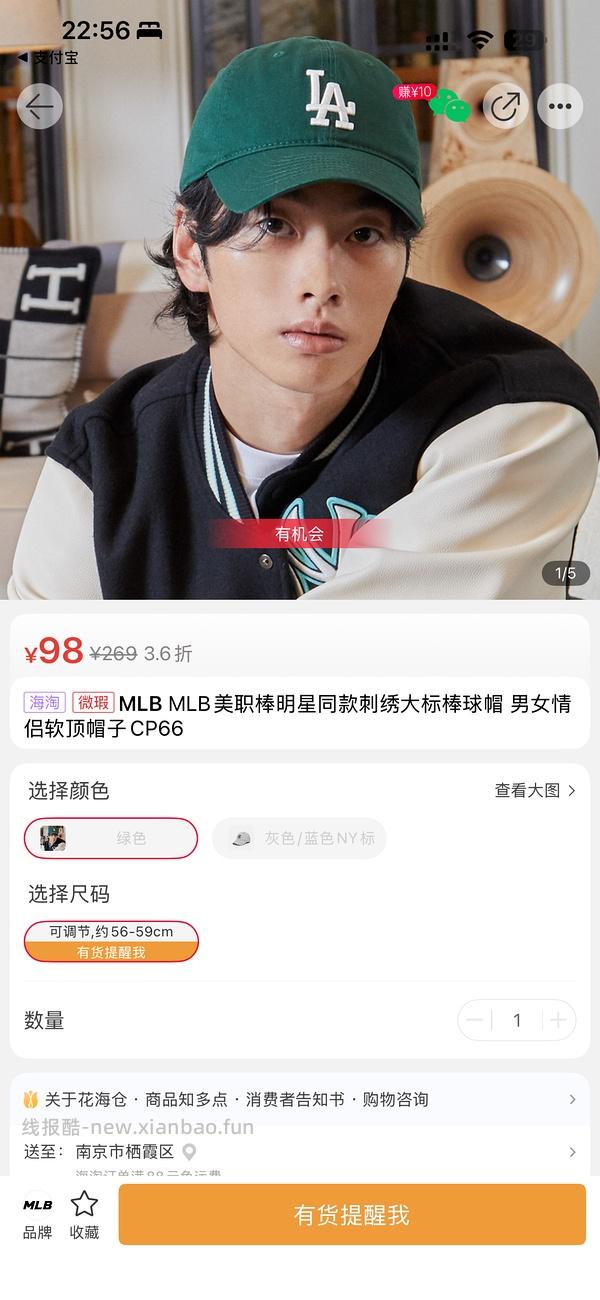The width and height of the screenshot is (600, 1300).
Task: Open the MLB 品牌 brand page
Action: tap(38, 1216)
